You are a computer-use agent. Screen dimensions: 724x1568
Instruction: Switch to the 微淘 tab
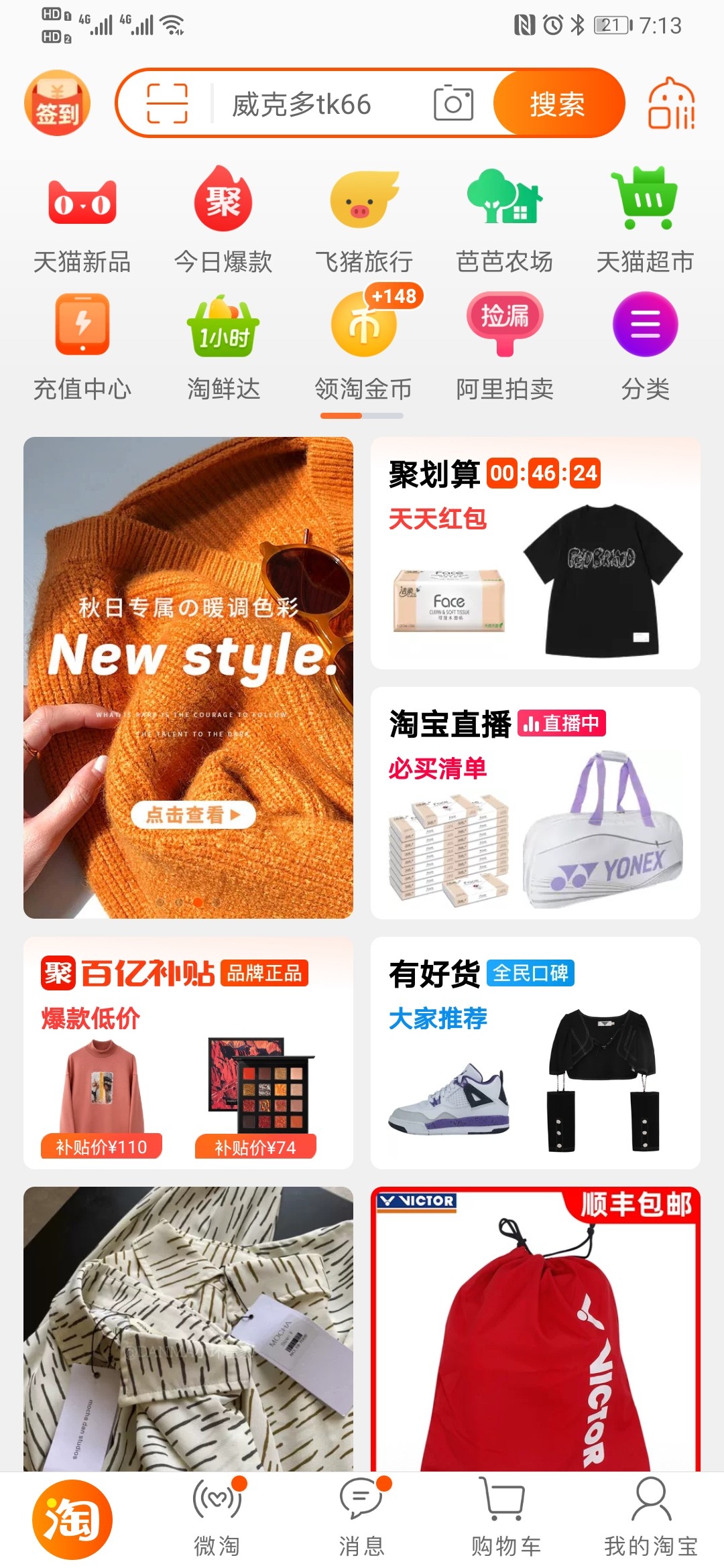click(217, 1518)
